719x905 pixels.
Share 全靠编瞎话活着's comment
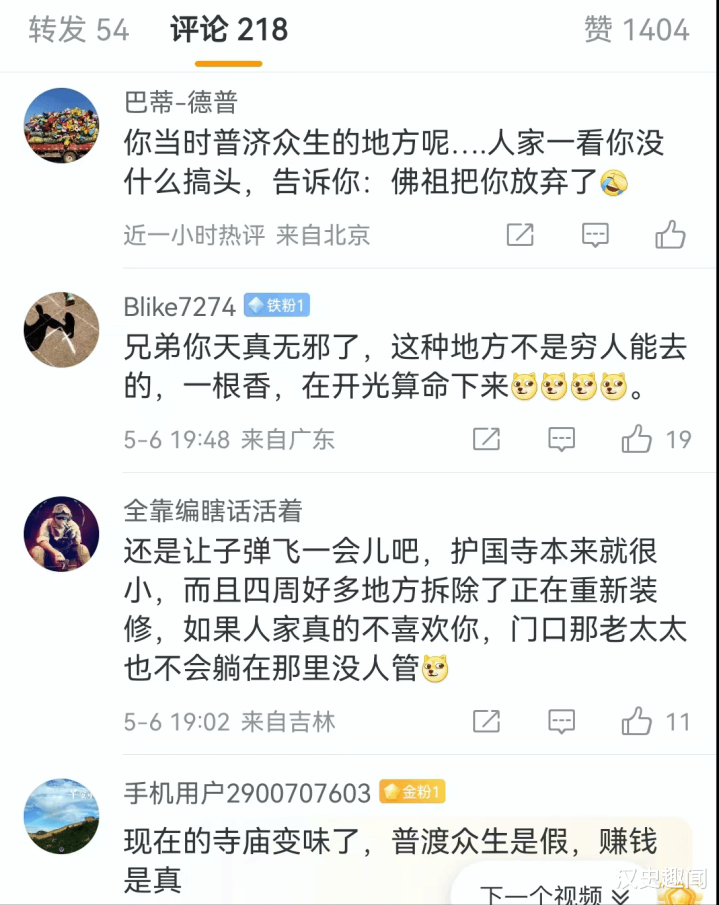pos(486,721)
